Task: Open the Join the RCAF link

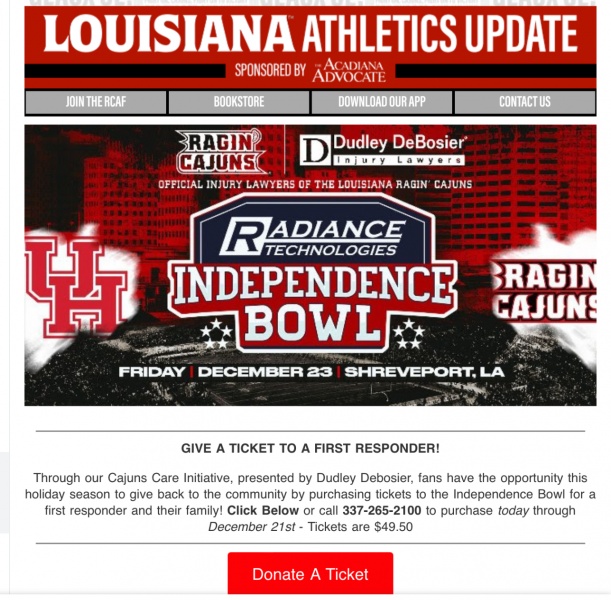Action: point(96,102)
